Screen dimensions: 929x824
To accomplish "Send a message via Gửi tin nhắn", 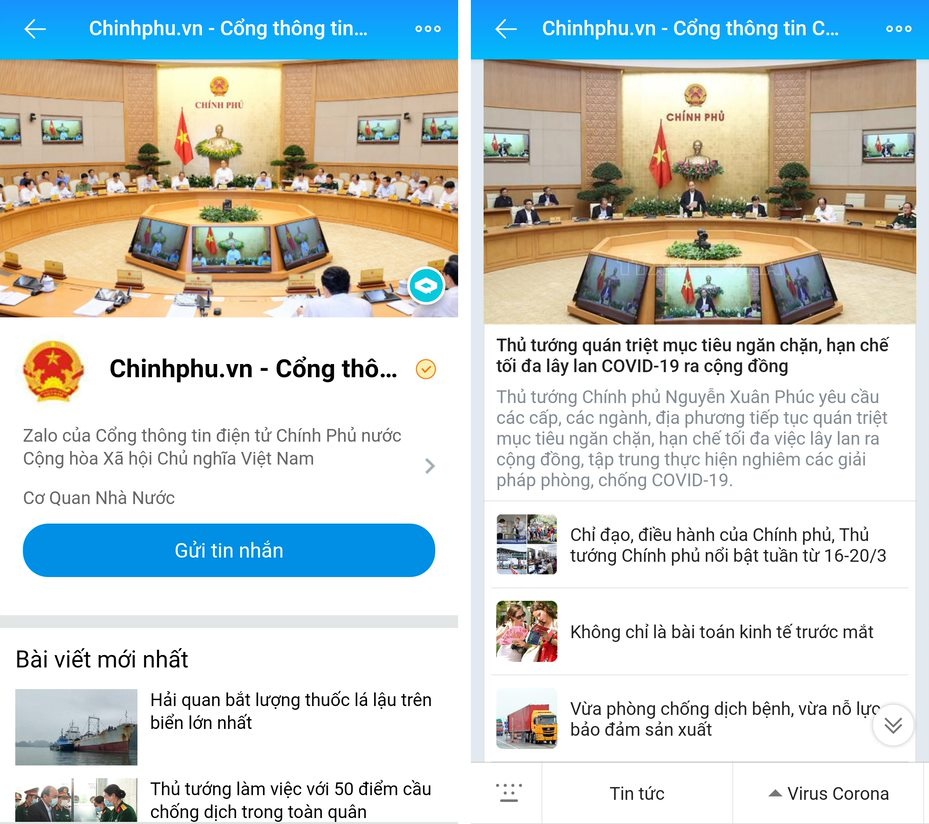I will [x=229, y=551].
